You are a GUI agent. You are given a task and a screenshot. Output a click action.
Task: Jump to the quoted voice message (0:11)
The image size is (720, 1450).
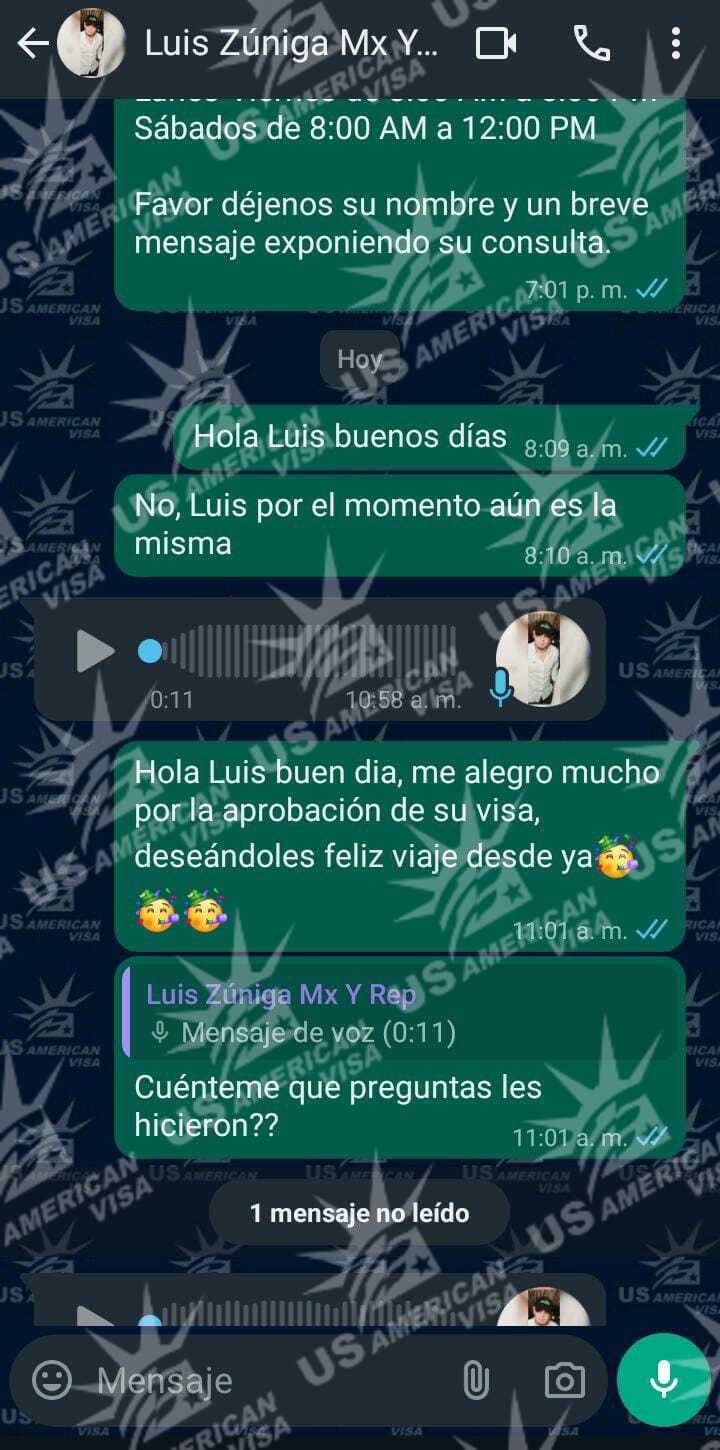click(x=400, y=1010)
